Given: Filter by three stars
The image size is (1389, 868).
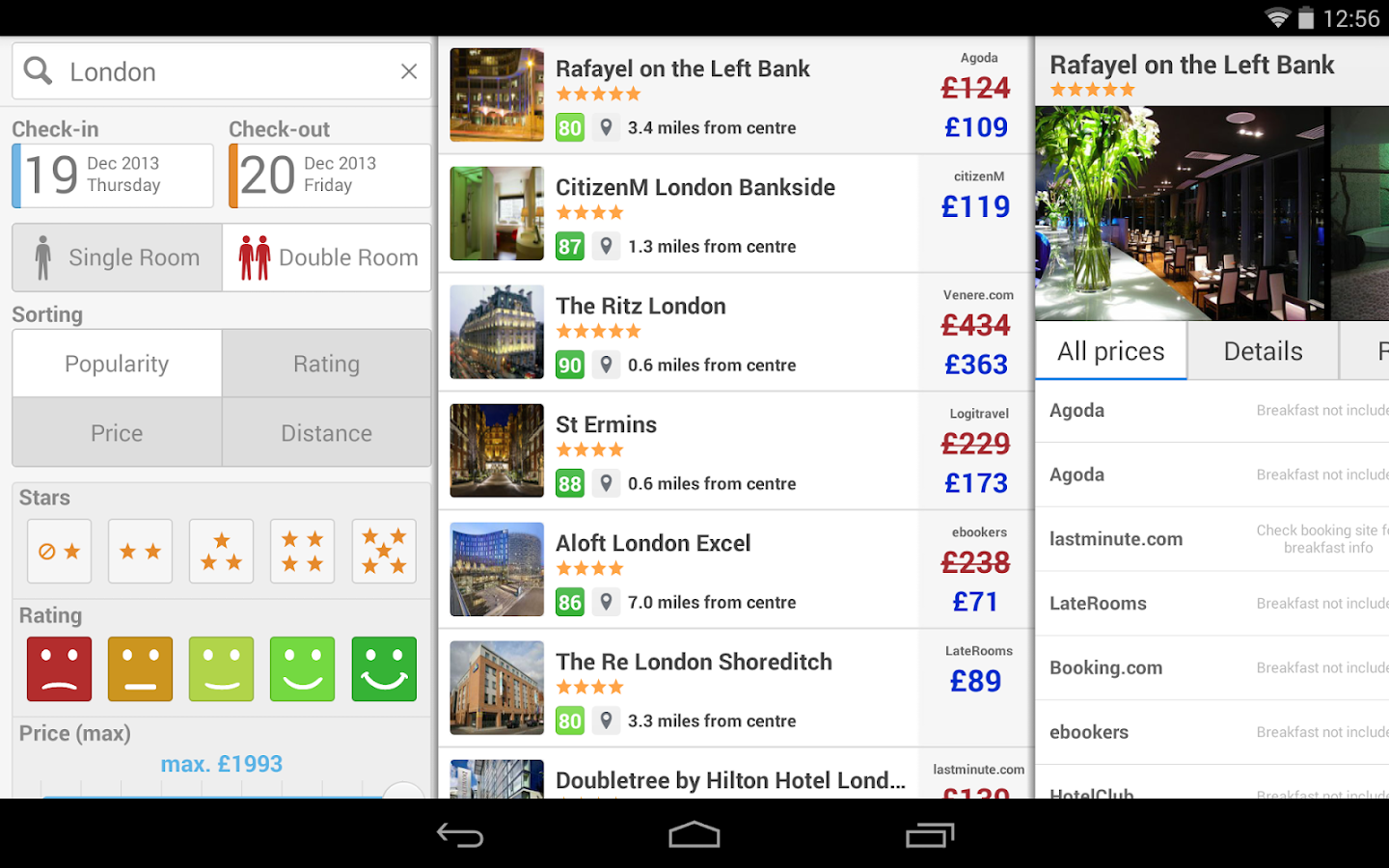Looking at the screenshot, I should [222, 551].
